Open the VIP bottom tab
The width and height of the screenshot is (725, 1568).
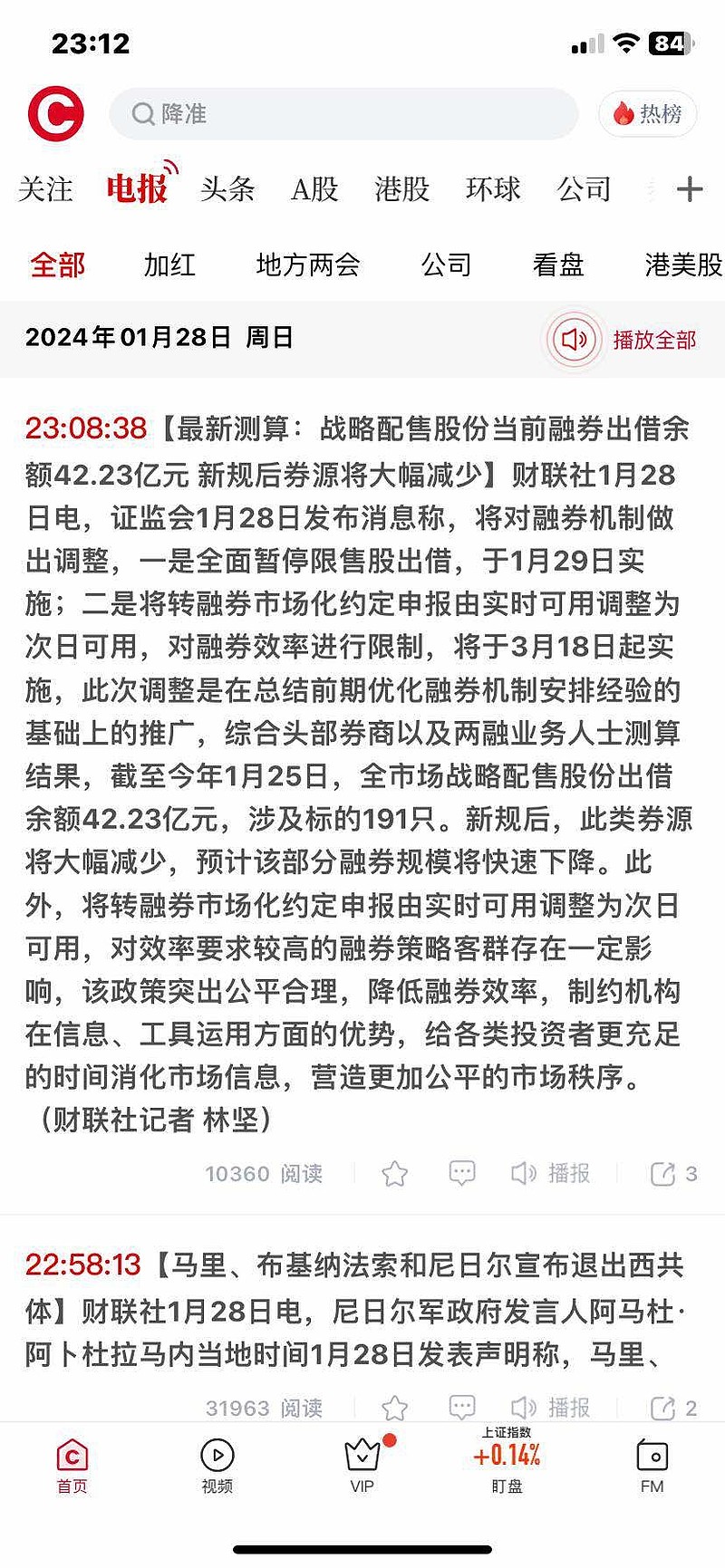pyautogui.click(x=362, y=1467)
